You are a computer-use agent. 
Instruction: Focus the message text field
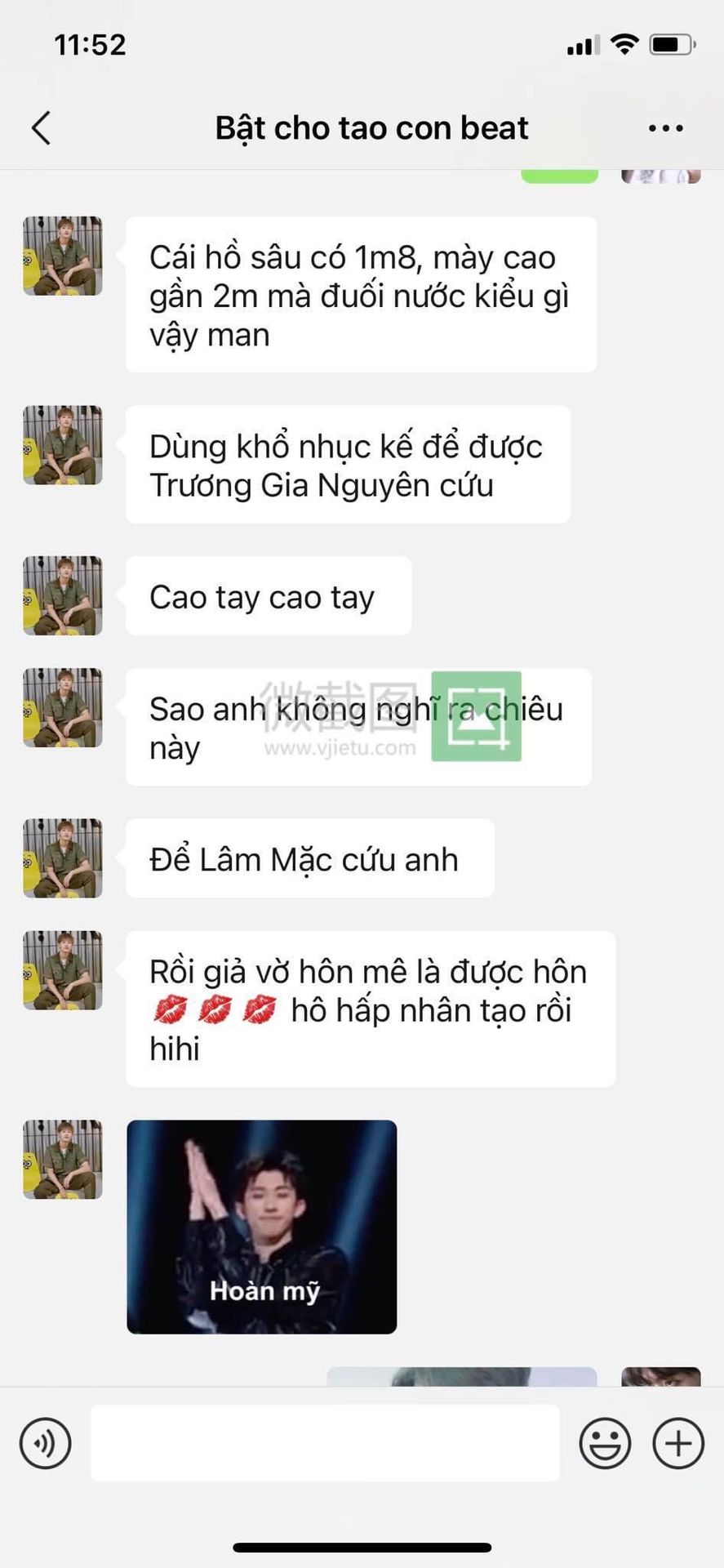[x=325, y=1443]
